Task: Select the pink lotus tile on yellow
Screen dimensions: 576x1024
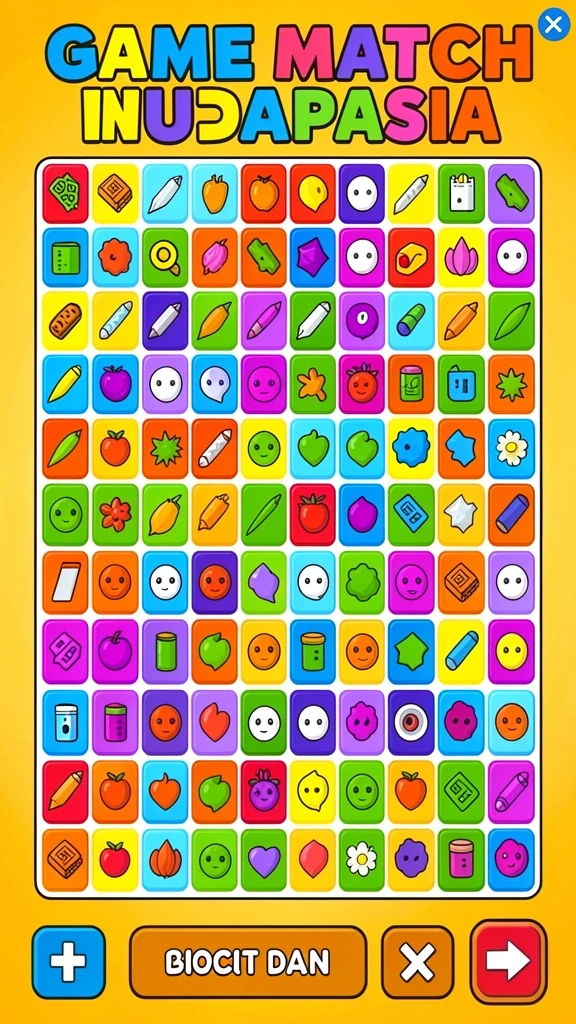Action: click(x=461, y=258)
